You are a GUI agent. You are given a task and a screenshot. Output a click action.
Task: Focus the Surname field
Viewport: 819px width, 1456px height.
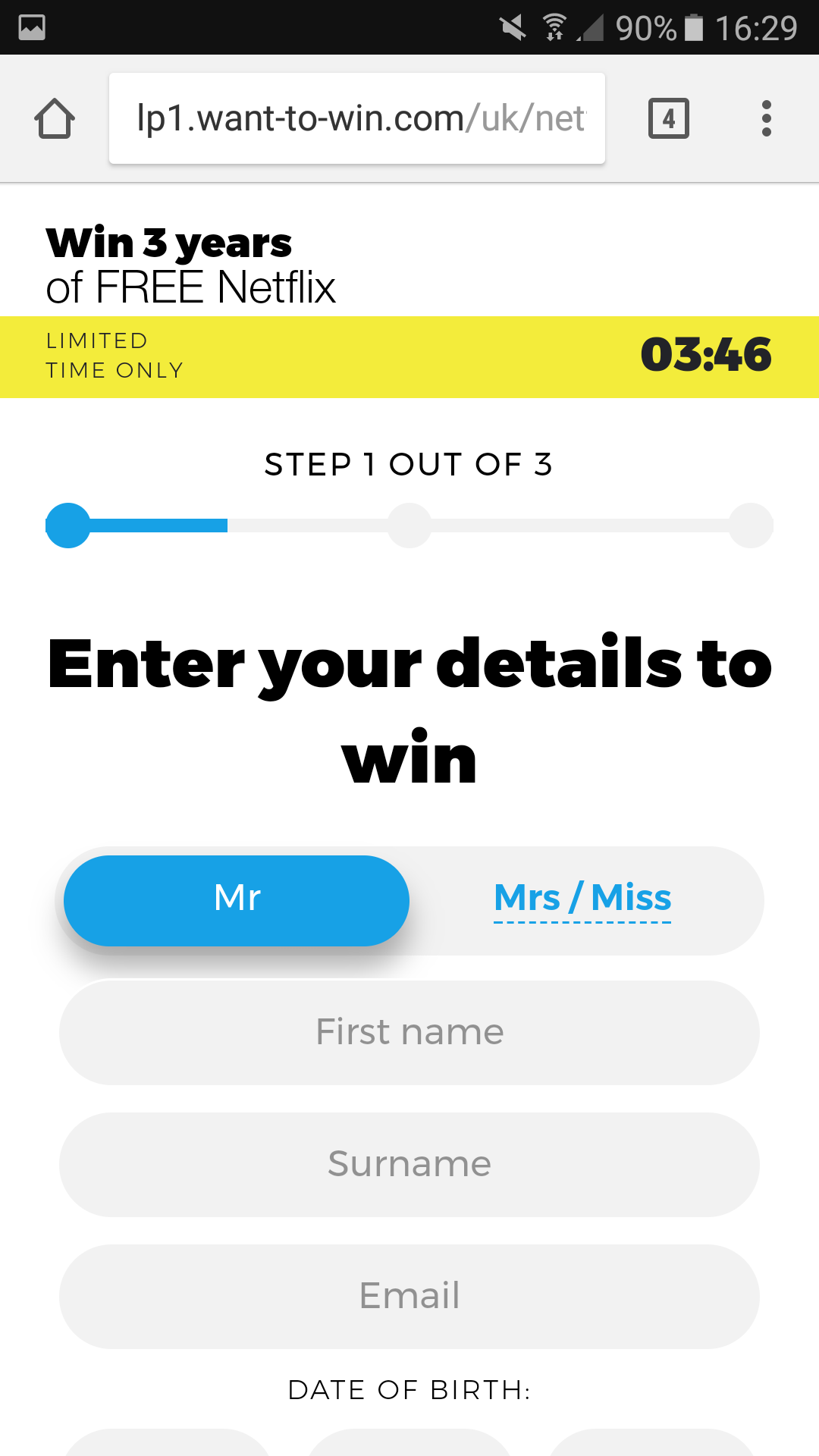click(409, 1164)
